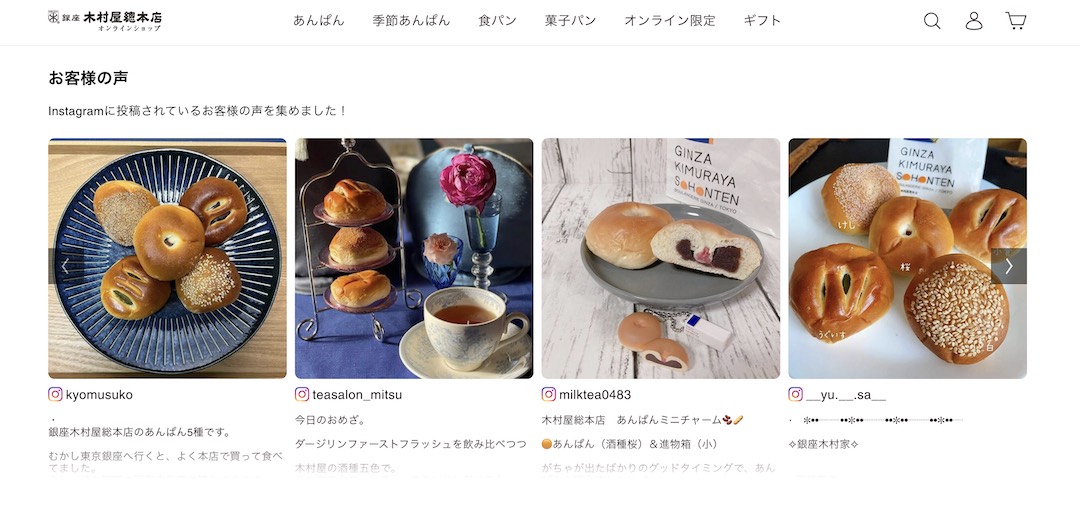Open milktea0483's mini charm photo

coord(661,258)
